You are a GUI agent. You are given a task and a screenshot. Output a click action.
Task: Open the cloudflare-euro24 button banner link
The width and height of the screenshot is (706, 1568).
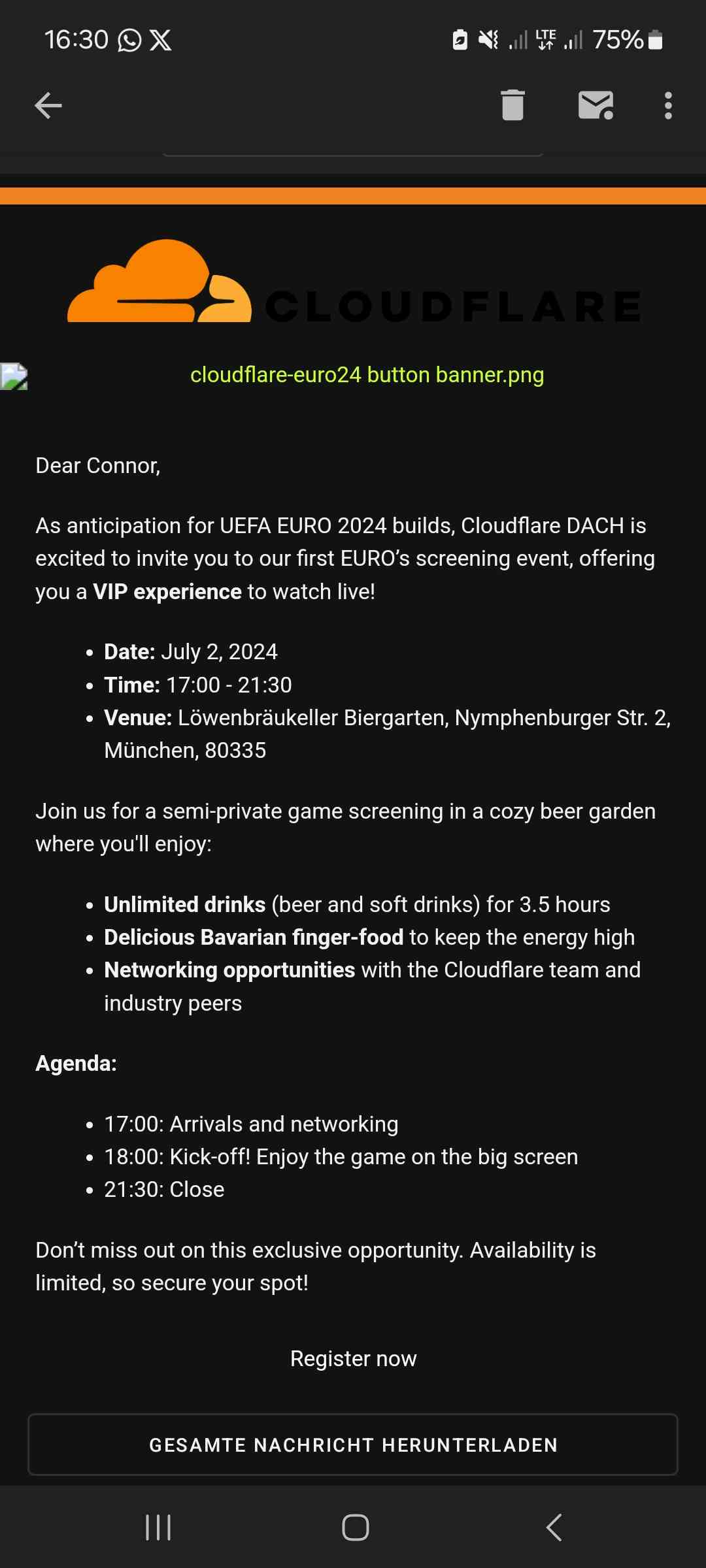[367, 375]
